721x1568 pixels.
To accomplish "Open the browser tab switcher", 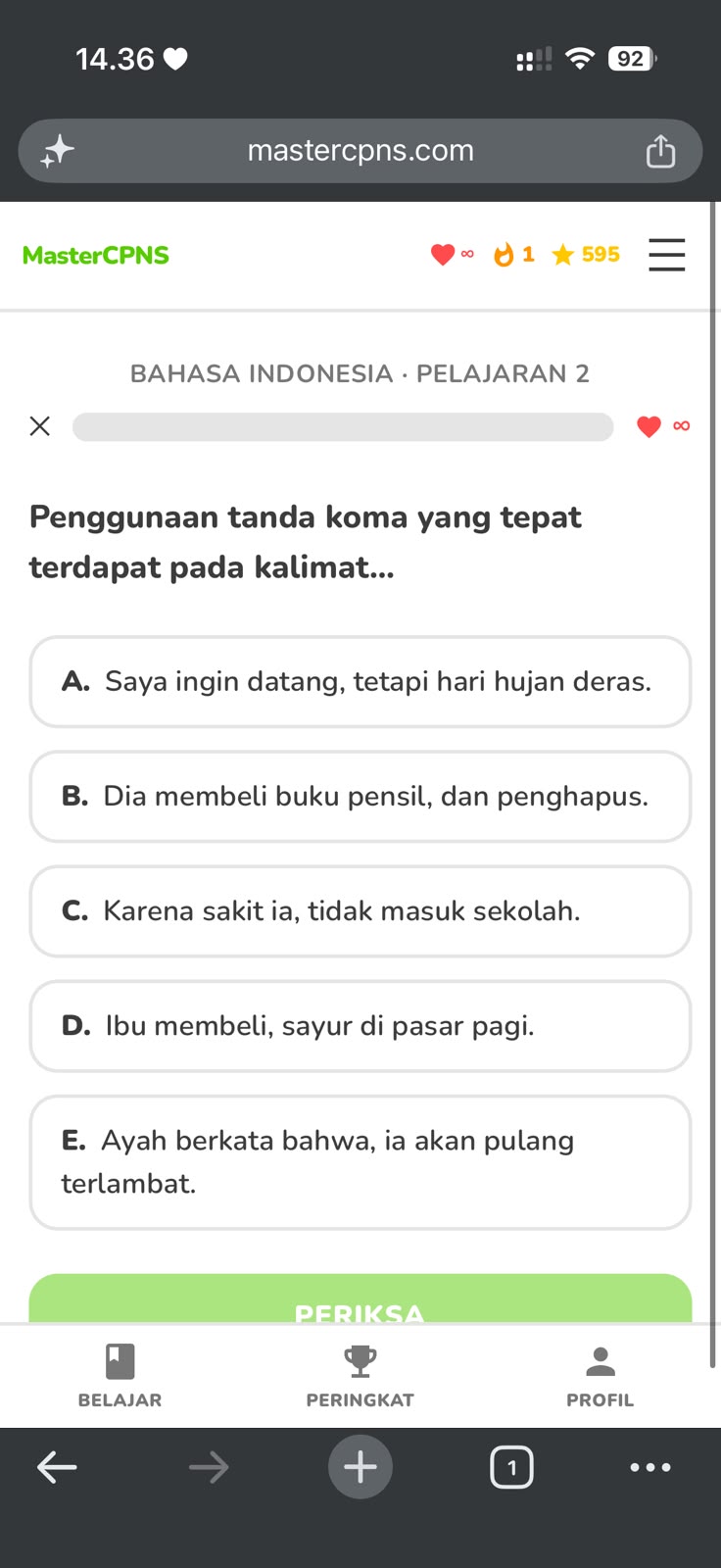I will [x=511, y=1467].
